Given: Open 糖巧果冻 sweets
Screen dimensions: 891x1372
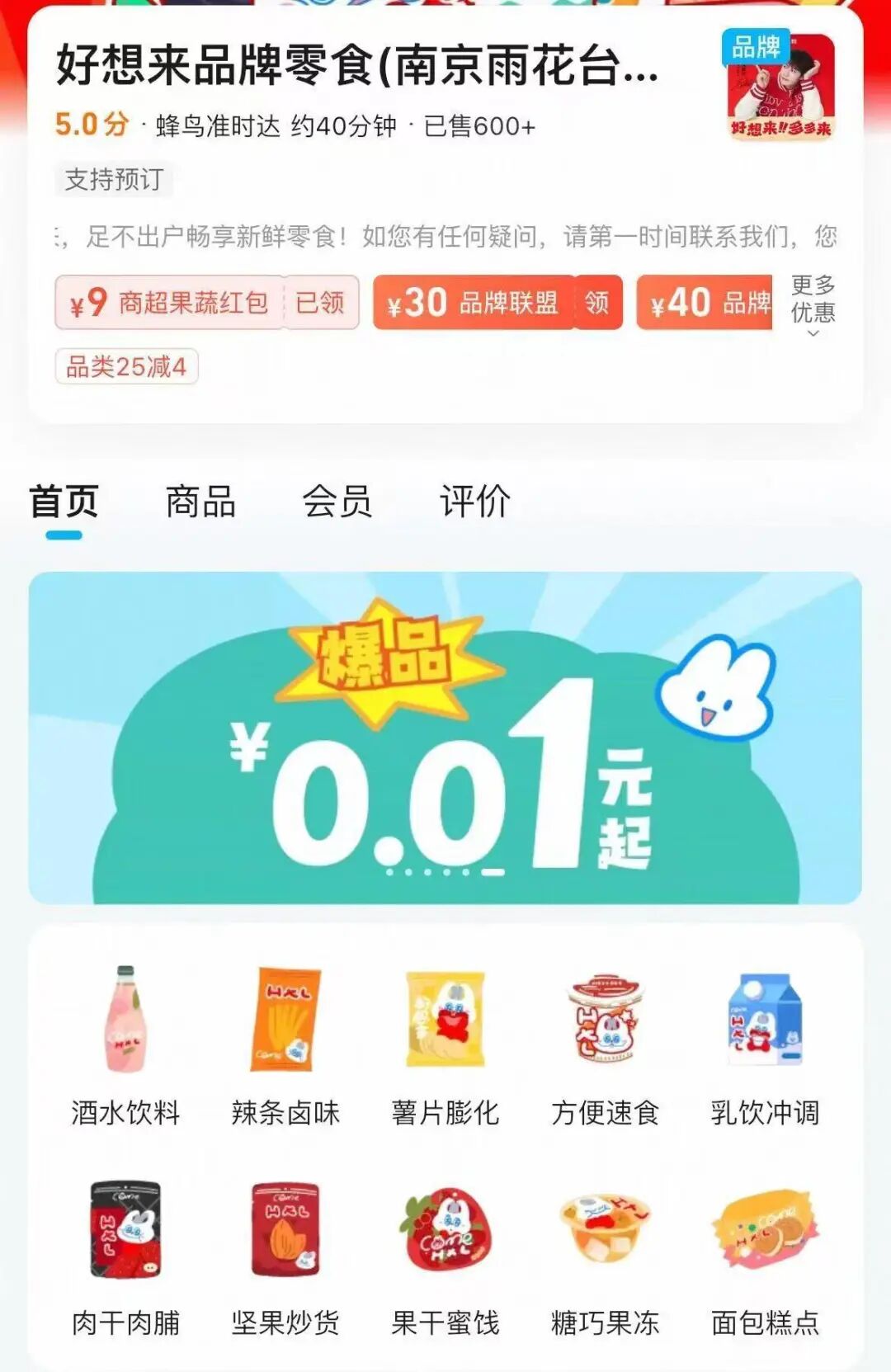Looking at the screenshot, I should 605,1254.
